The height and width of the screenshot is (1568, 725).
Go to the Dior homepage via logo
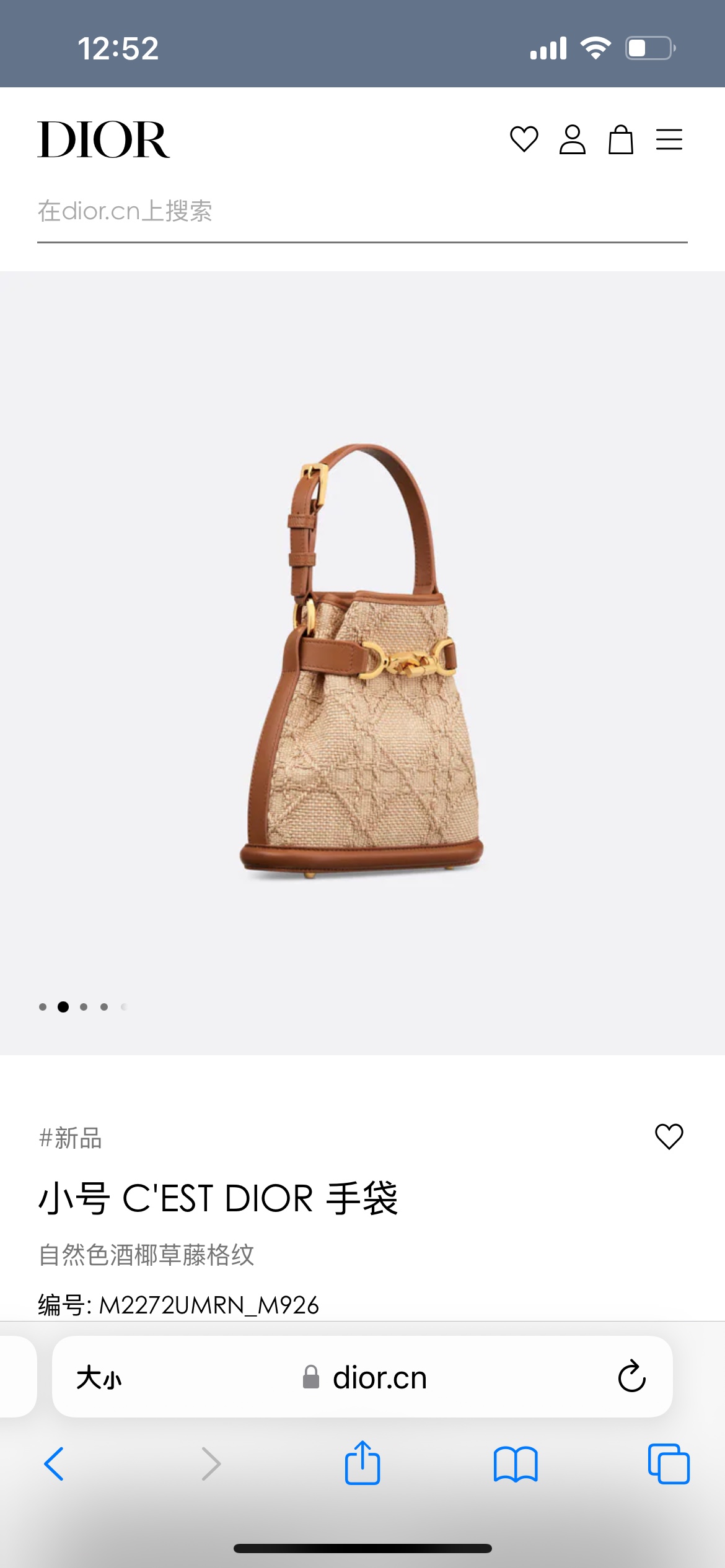tap(103, 140)
